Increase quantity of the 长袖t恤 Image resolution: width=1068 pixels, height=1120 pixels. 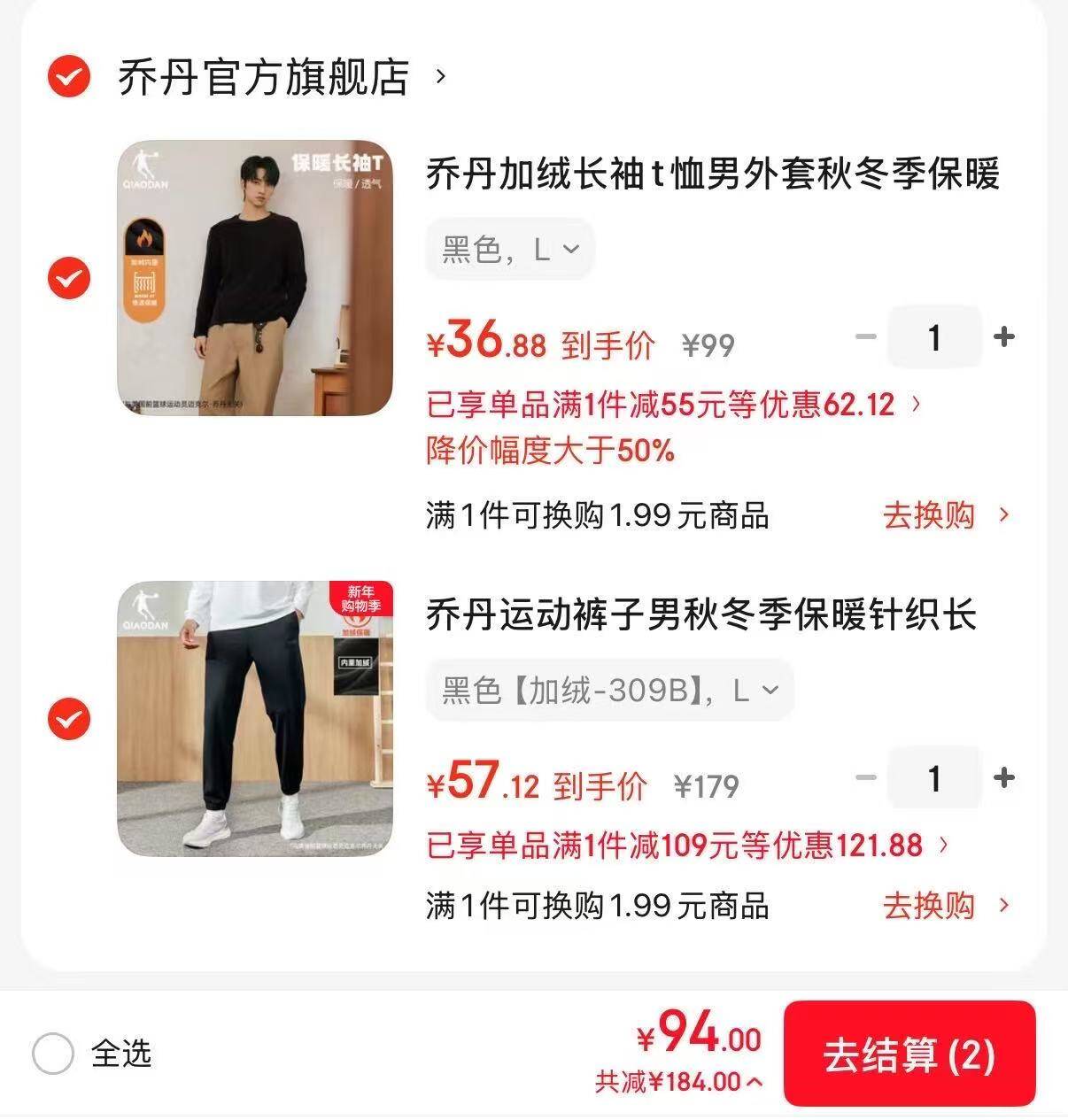[x=1003, y=336]
